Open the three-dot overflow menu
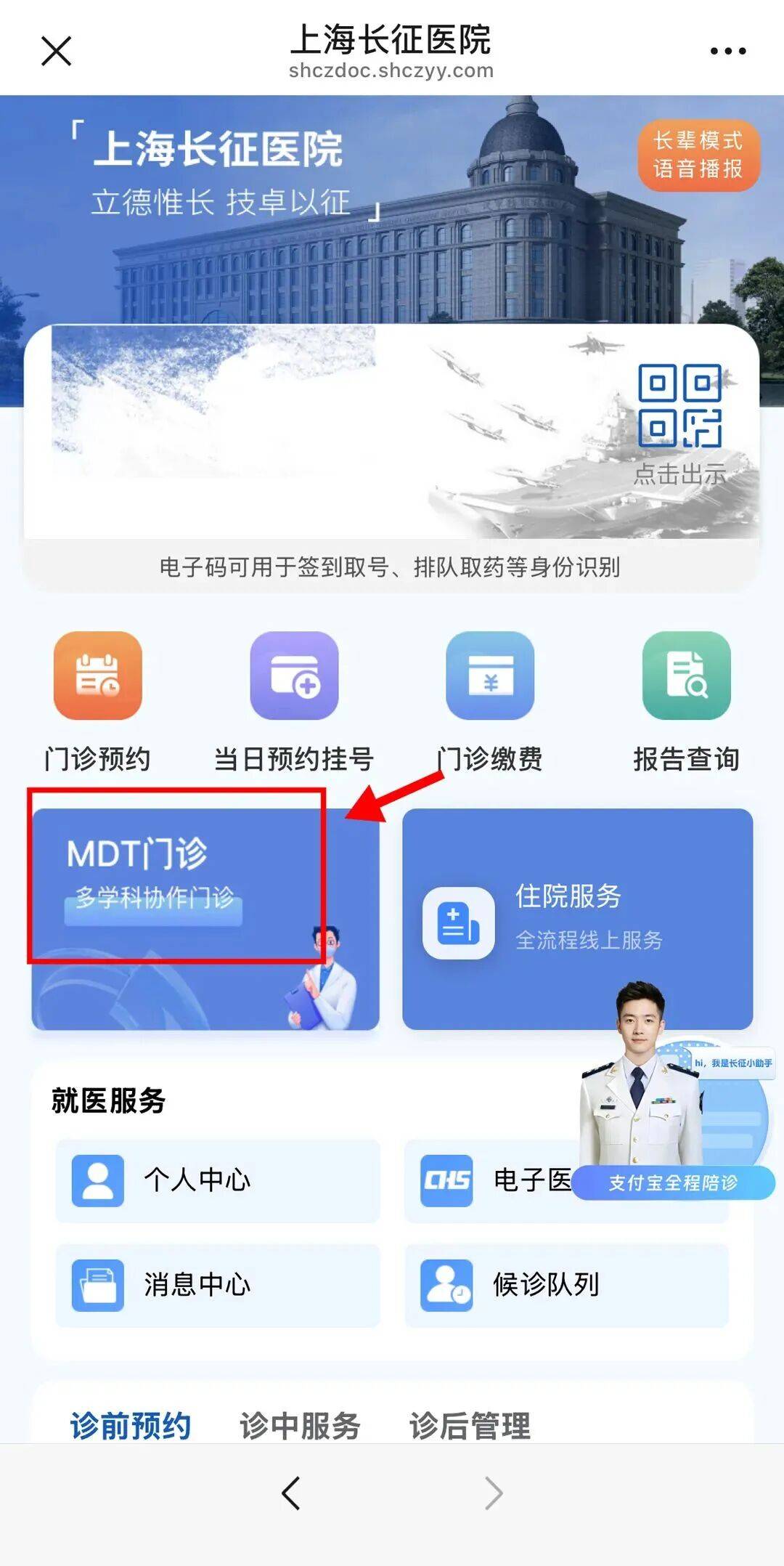This screenshot has height=1566, width=784. 727,52
